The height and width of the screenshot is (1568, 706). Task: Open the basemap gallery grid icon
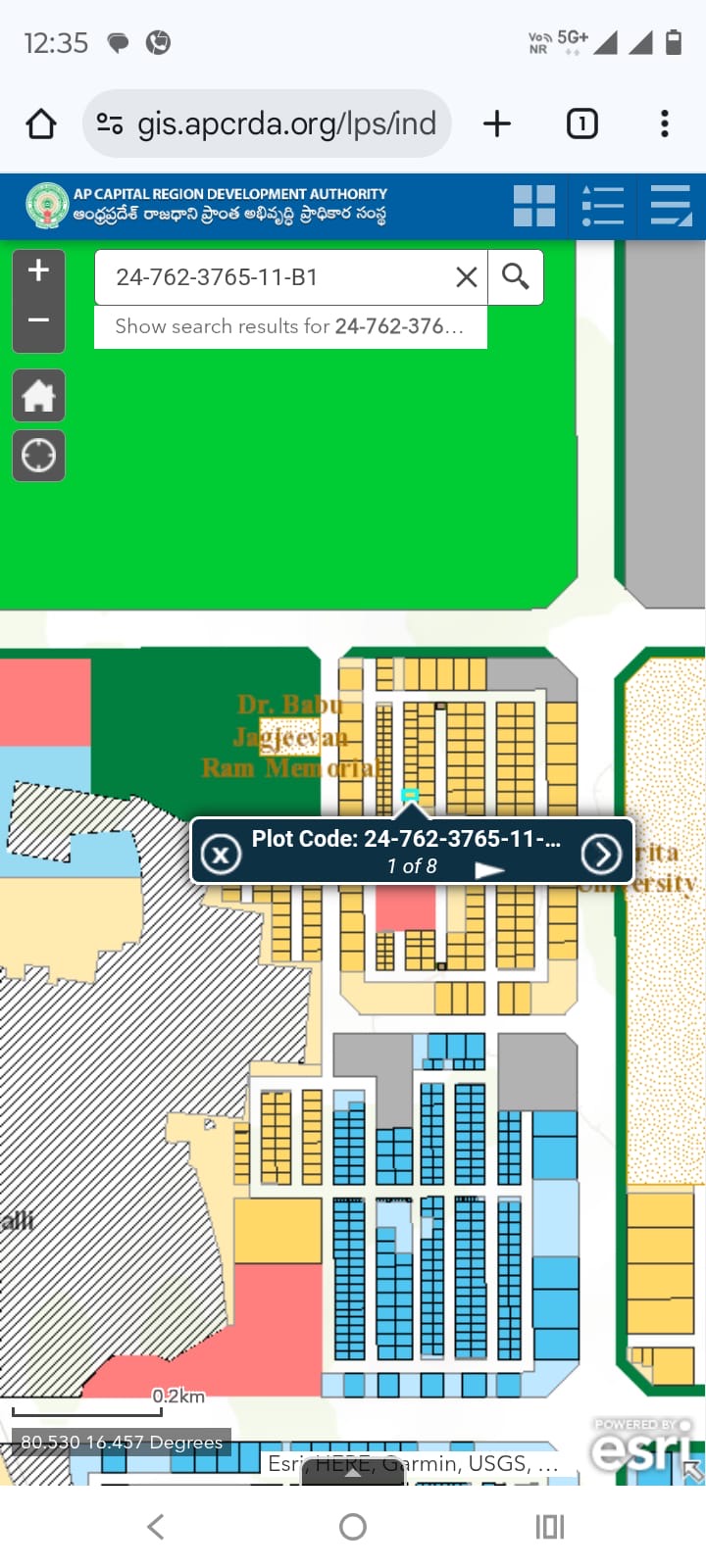[534, 206]
